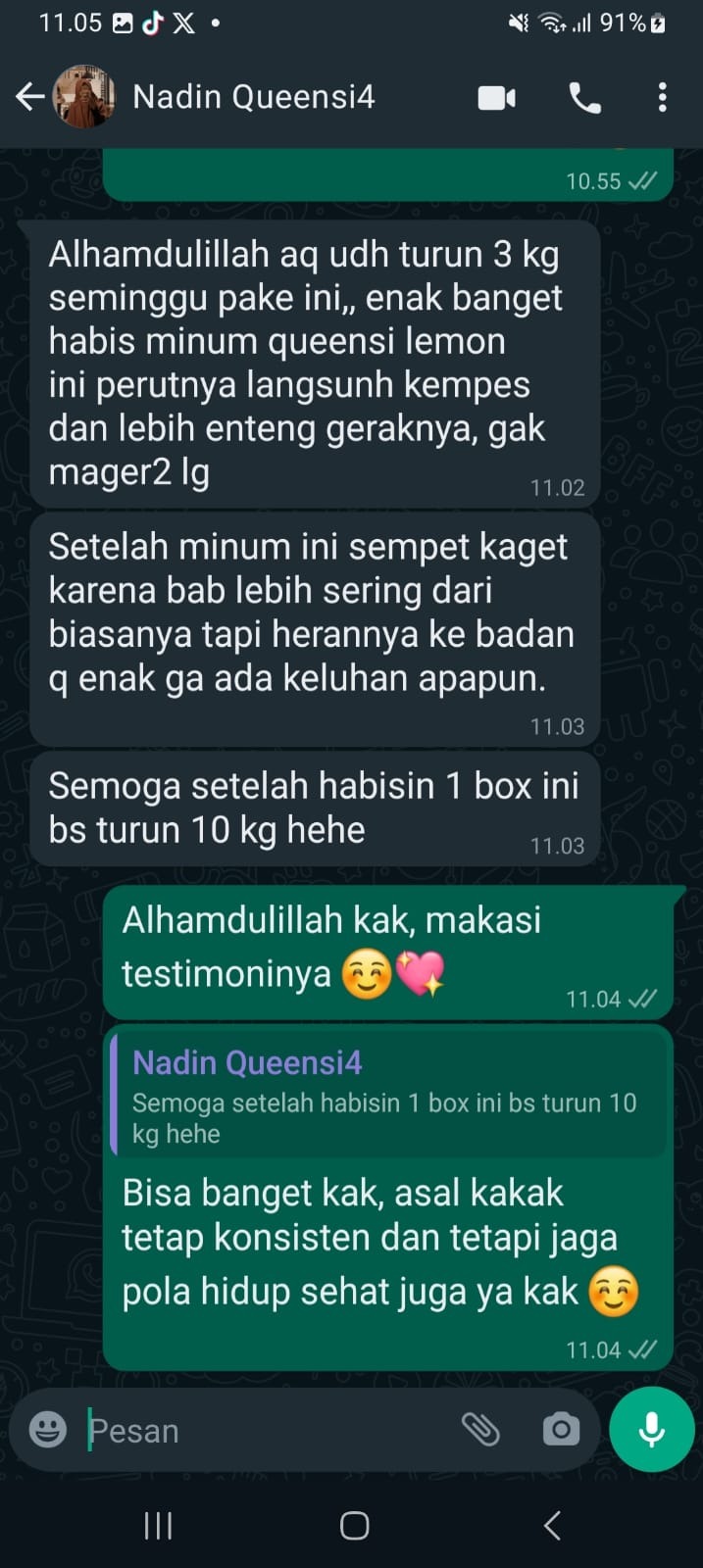Focus the Pesan message field
This screenshot has height=1568, width=703.
265,1430
